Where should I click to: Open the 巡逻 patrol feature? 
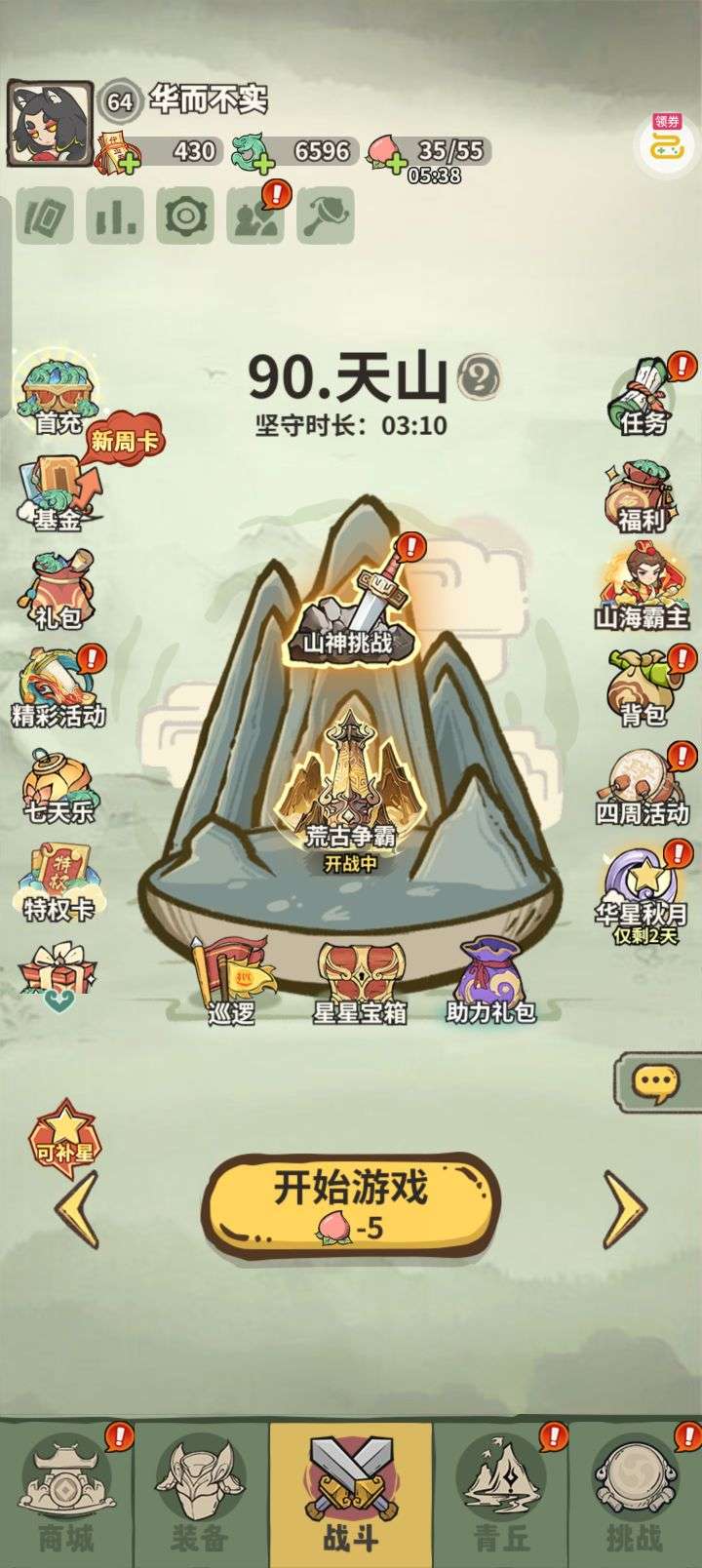click(x=232, y=980)
